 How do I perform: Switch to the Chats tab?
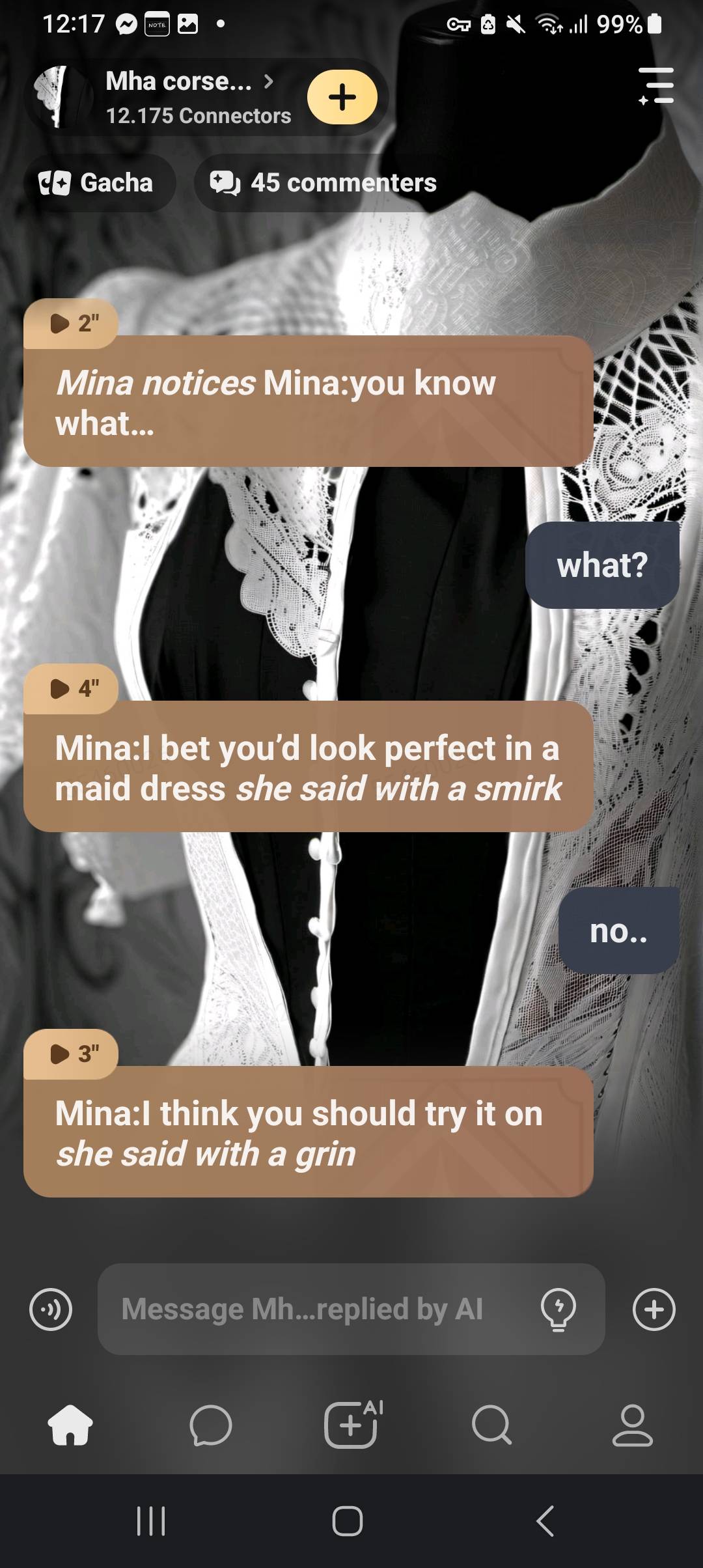pyautogui.click(x=211, y=1425)
